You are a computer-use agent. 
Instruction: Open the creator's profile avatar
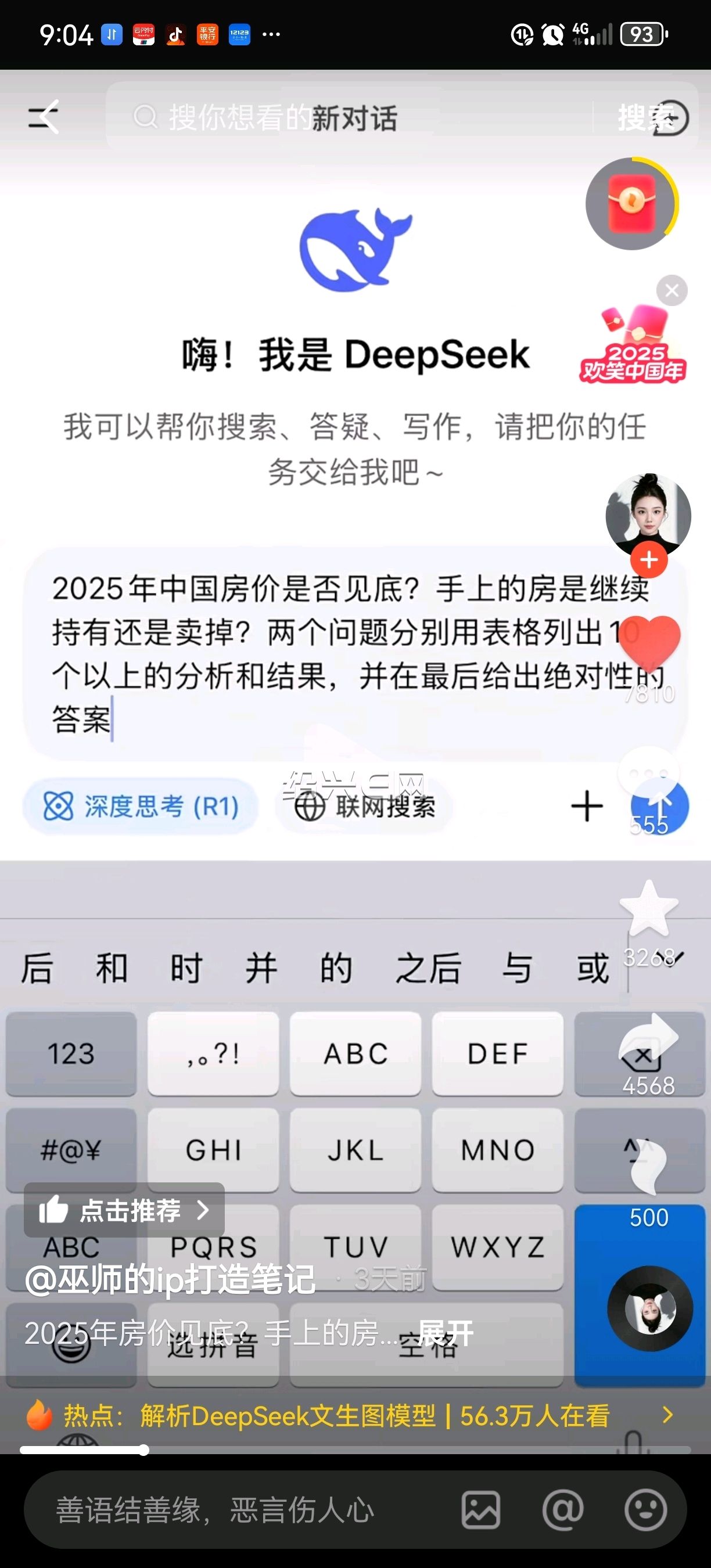coord(648,515)
